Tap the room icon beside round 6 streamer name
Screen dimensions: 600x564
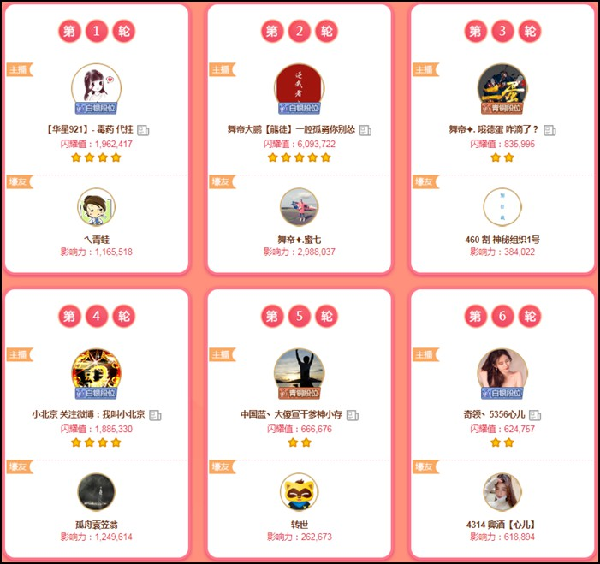click(547, 415)
